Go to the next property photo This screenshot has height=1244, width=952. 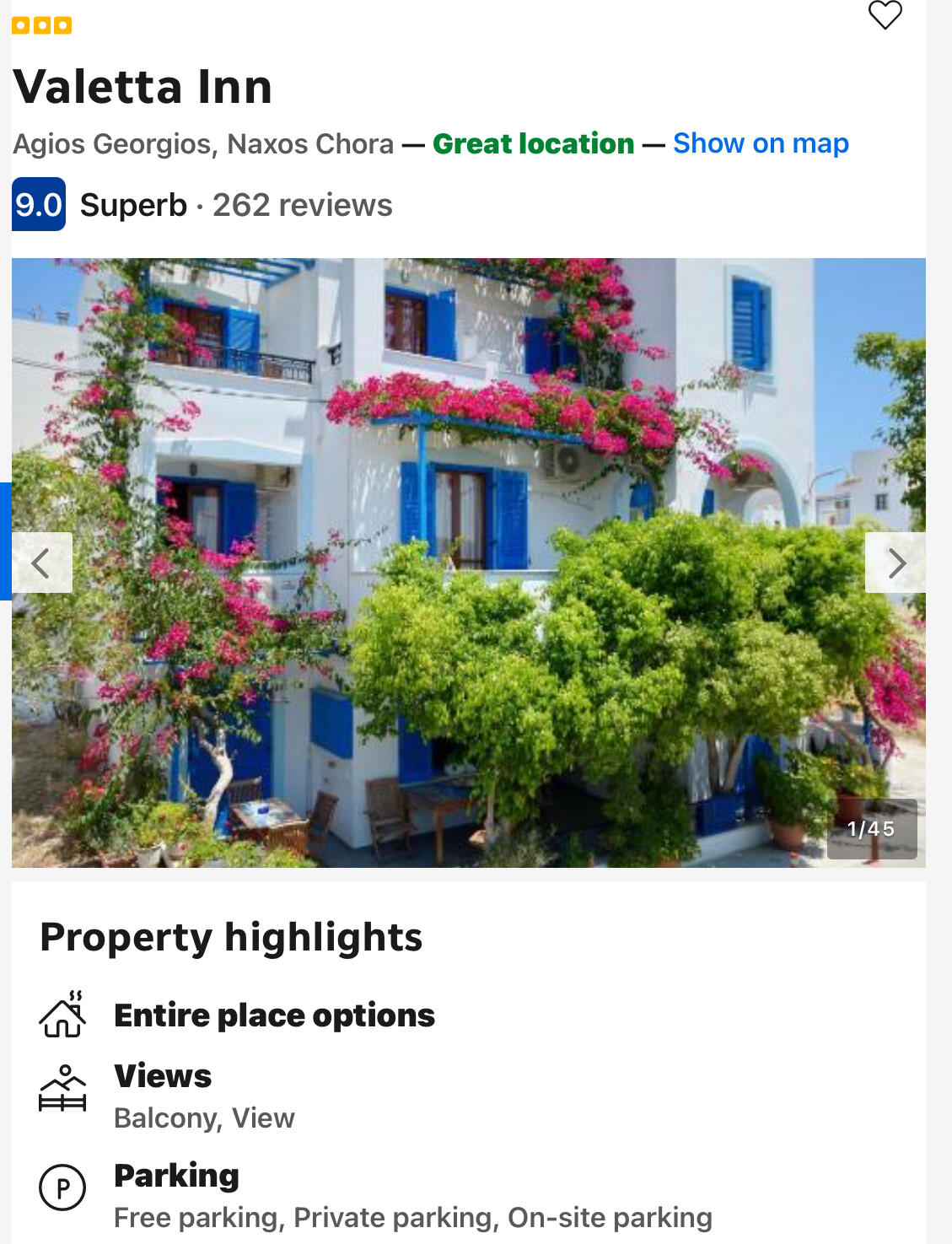pos(896,563)
